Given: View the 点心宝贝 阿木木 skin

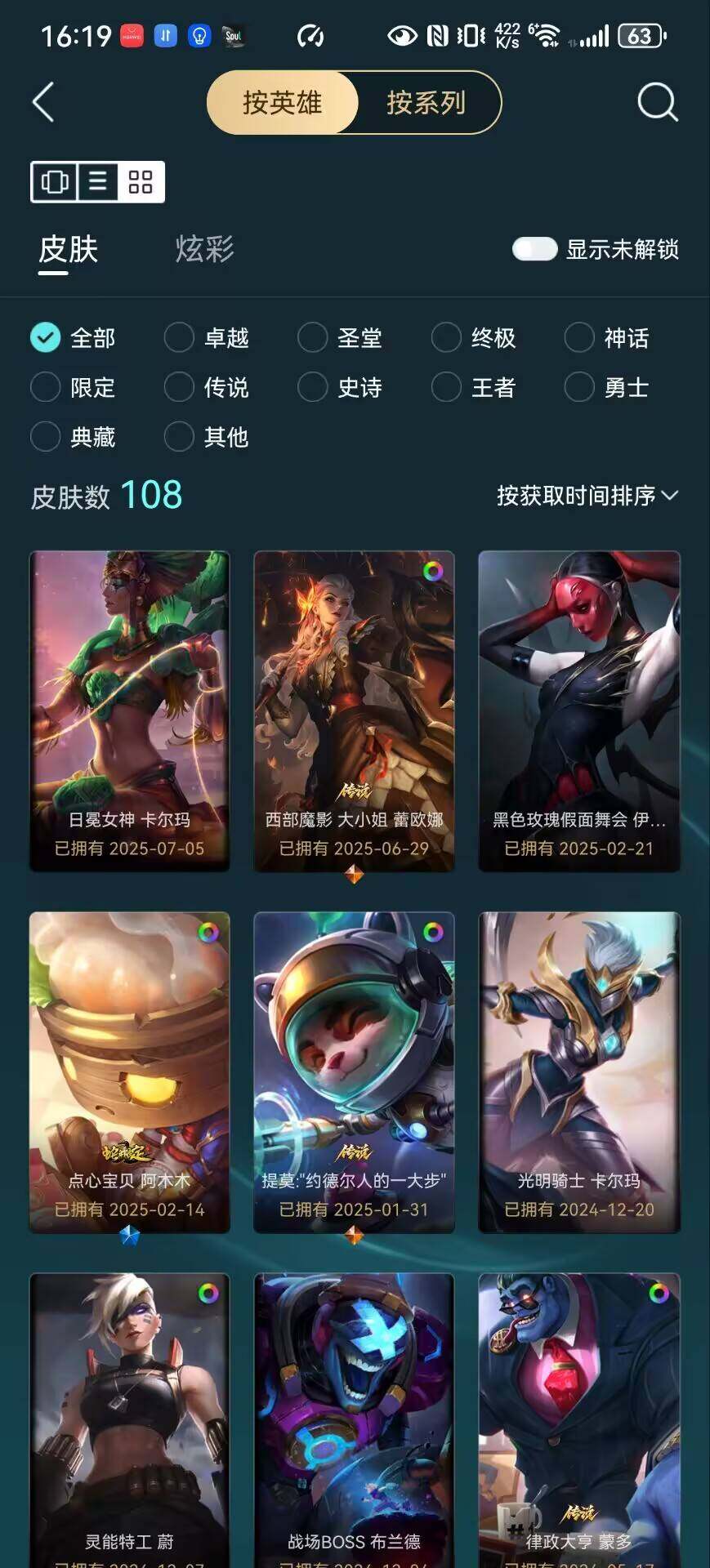Looking at the screenshot, I should click(x=129, y=1072).
